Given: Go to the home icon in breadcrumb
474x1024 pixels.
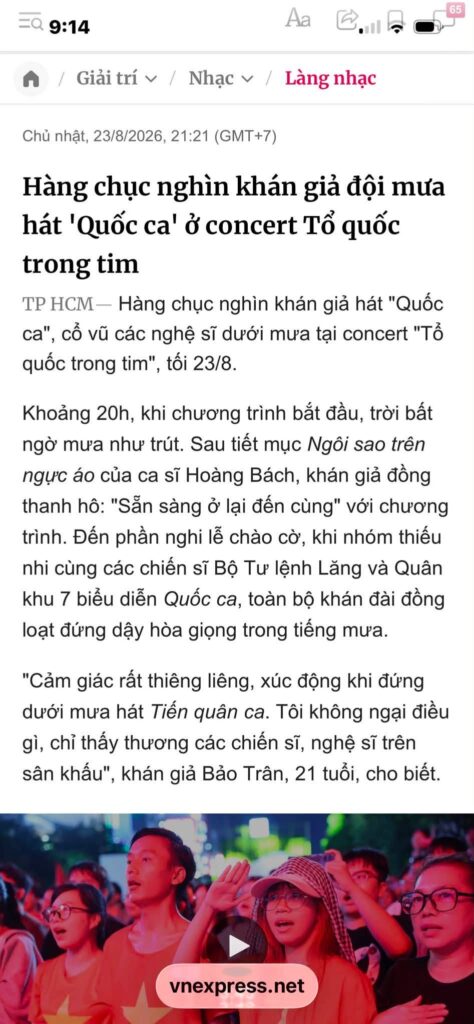Looking at the screenshot, I should [31, 79].
